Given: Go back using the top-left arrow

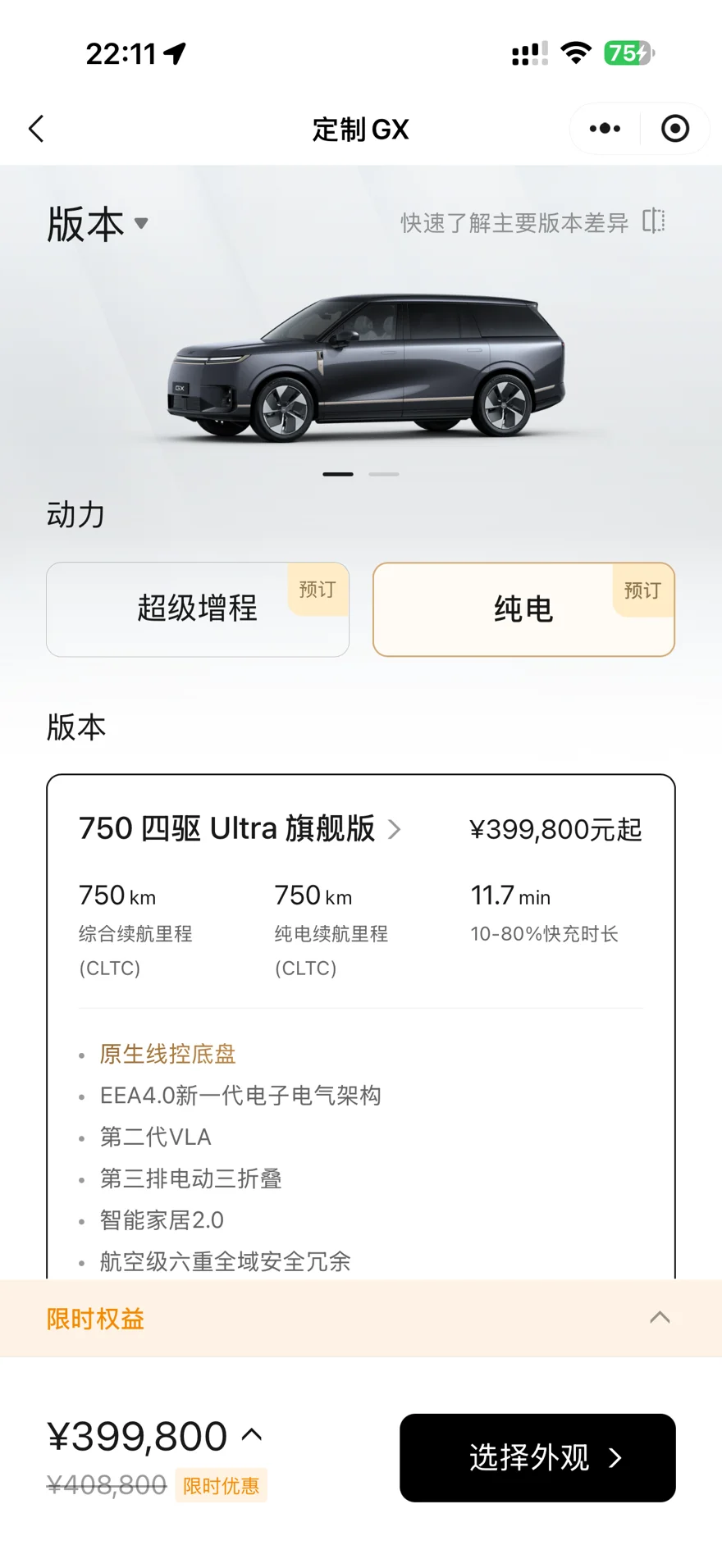Looking at the screenshot, I should (36, 129).
